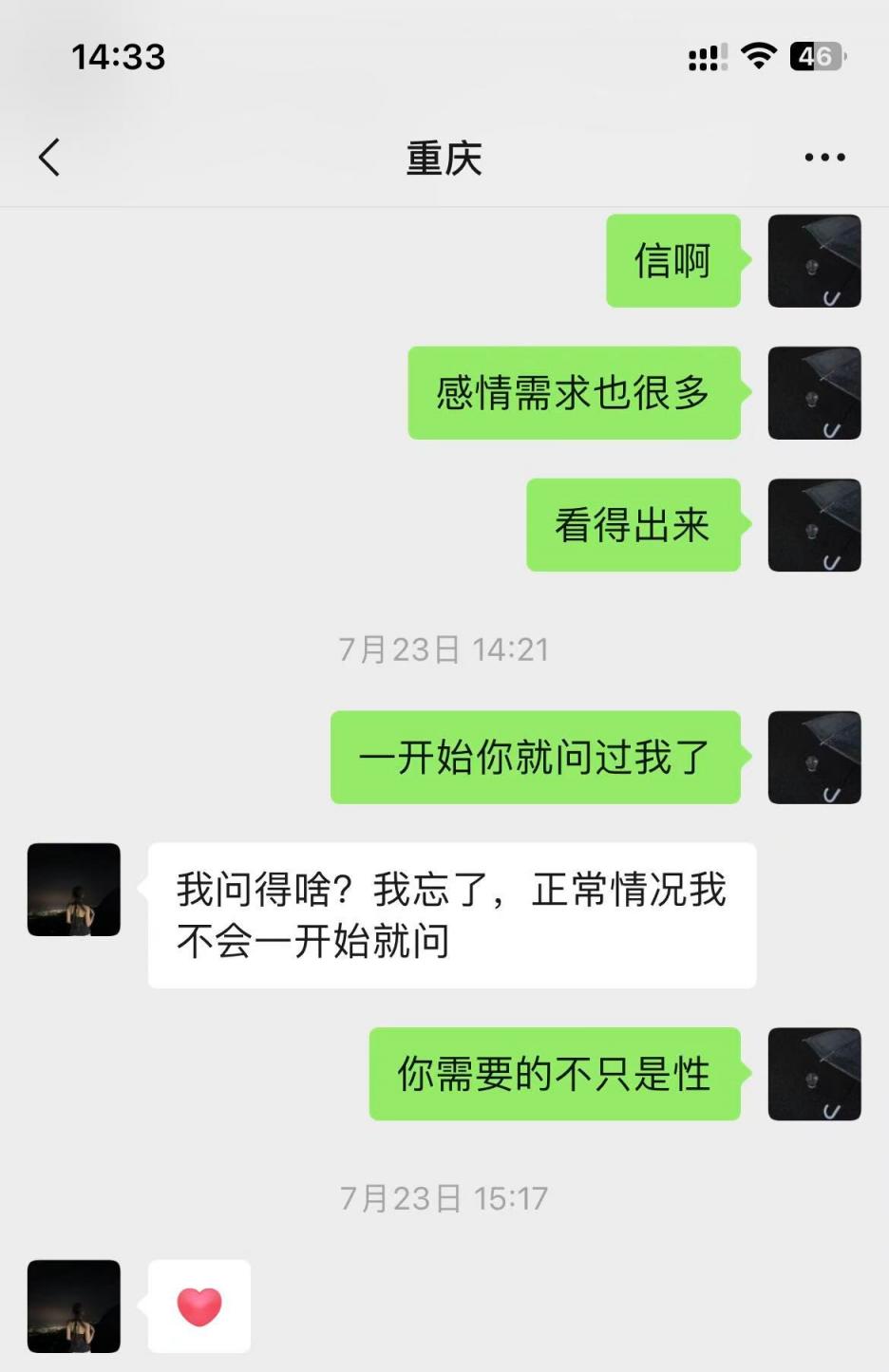889x1372 pixels.
Task: Open sender avatar beside the 信啊 message
Action: click(x=814, y=261)
